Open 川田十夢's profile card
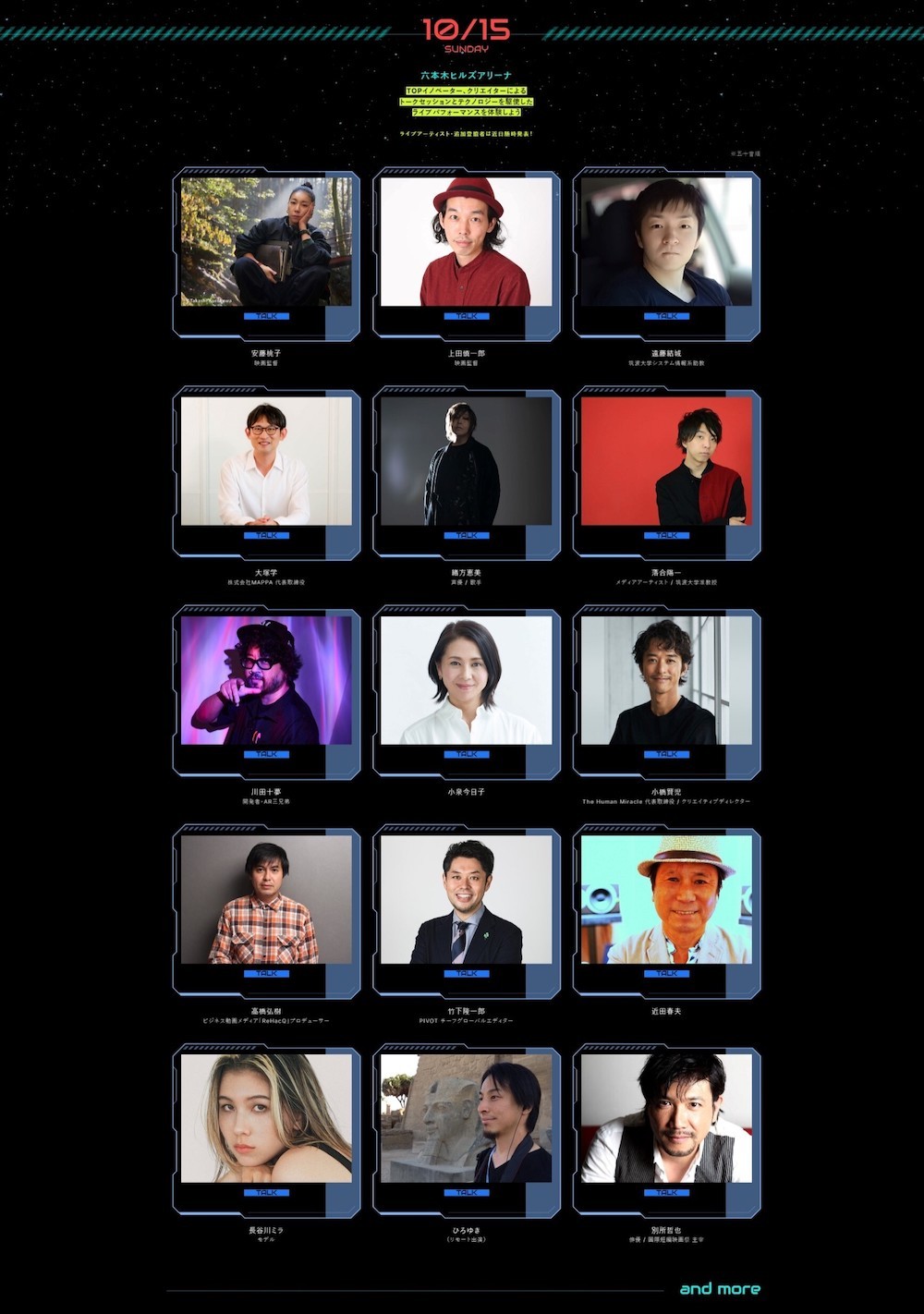This screenshot has width=924, height=1314. (266, 680)
